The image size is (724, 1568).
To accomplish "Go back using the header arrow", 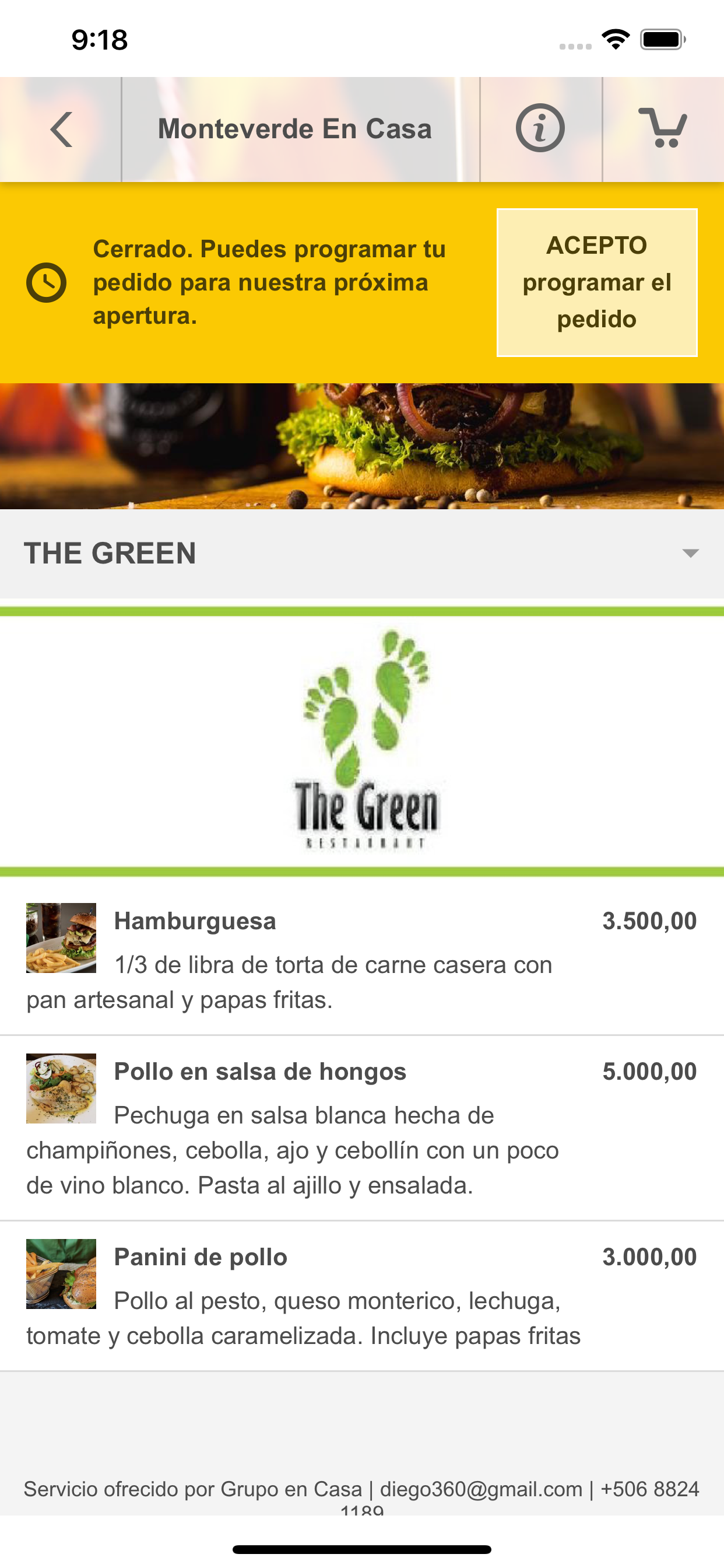I will [x=61, y=129].
